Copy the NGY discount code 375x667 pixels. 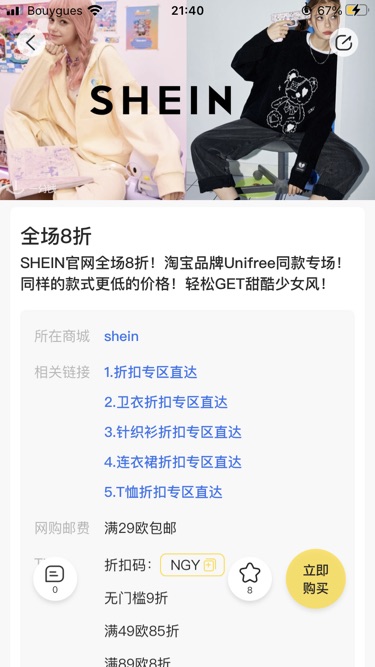coord(193,565)
